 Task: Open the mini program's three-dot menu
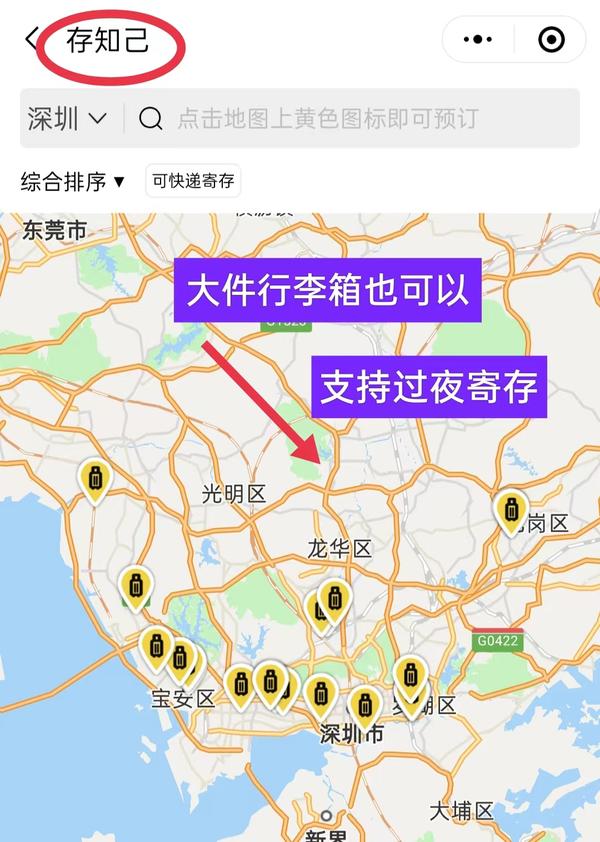click(x=479, y=40)
